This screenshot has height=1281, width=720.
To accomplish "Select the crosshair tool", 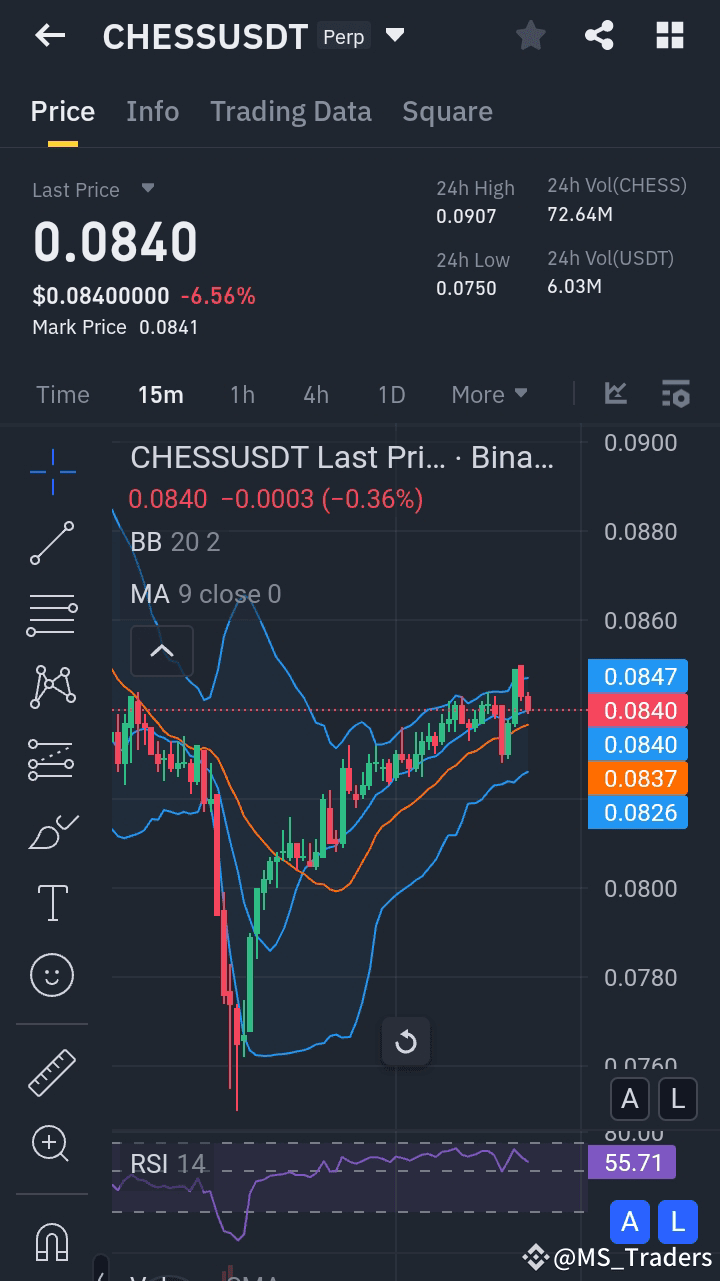I will 50,471.
